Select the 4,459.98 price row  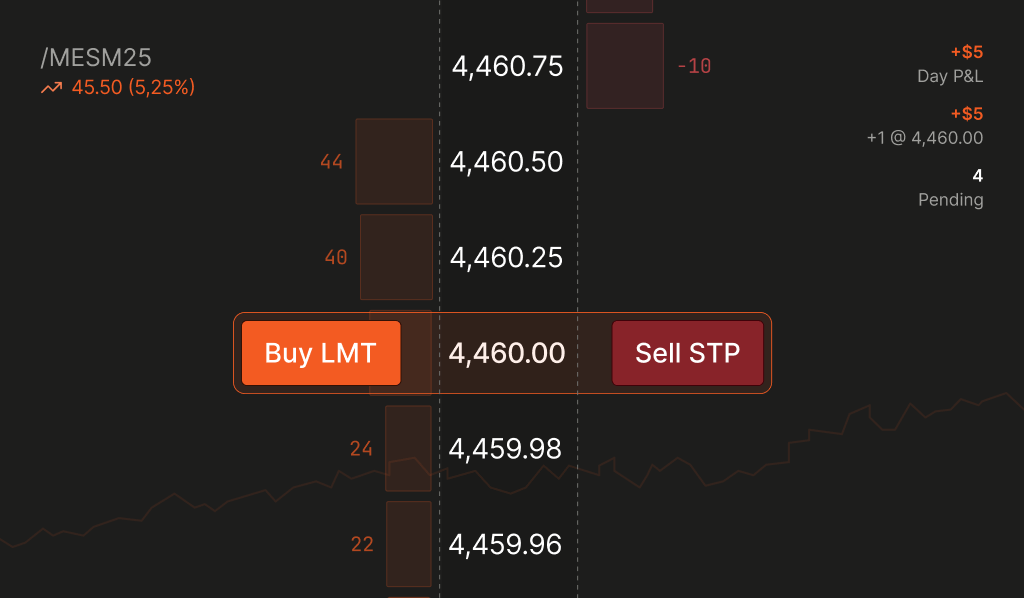506,449
